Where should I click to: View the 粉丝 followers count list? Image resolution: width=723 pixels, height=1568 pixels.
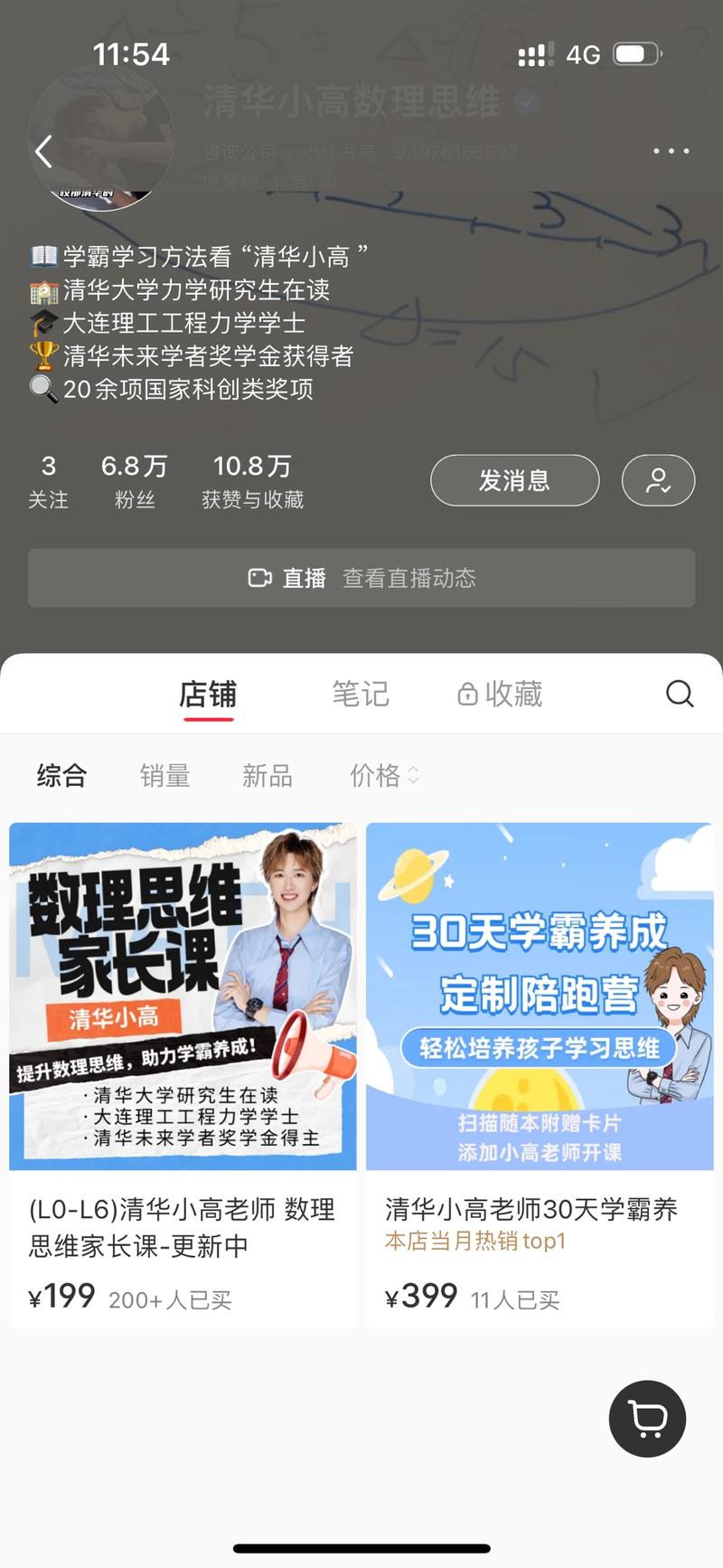click(134, 481)
